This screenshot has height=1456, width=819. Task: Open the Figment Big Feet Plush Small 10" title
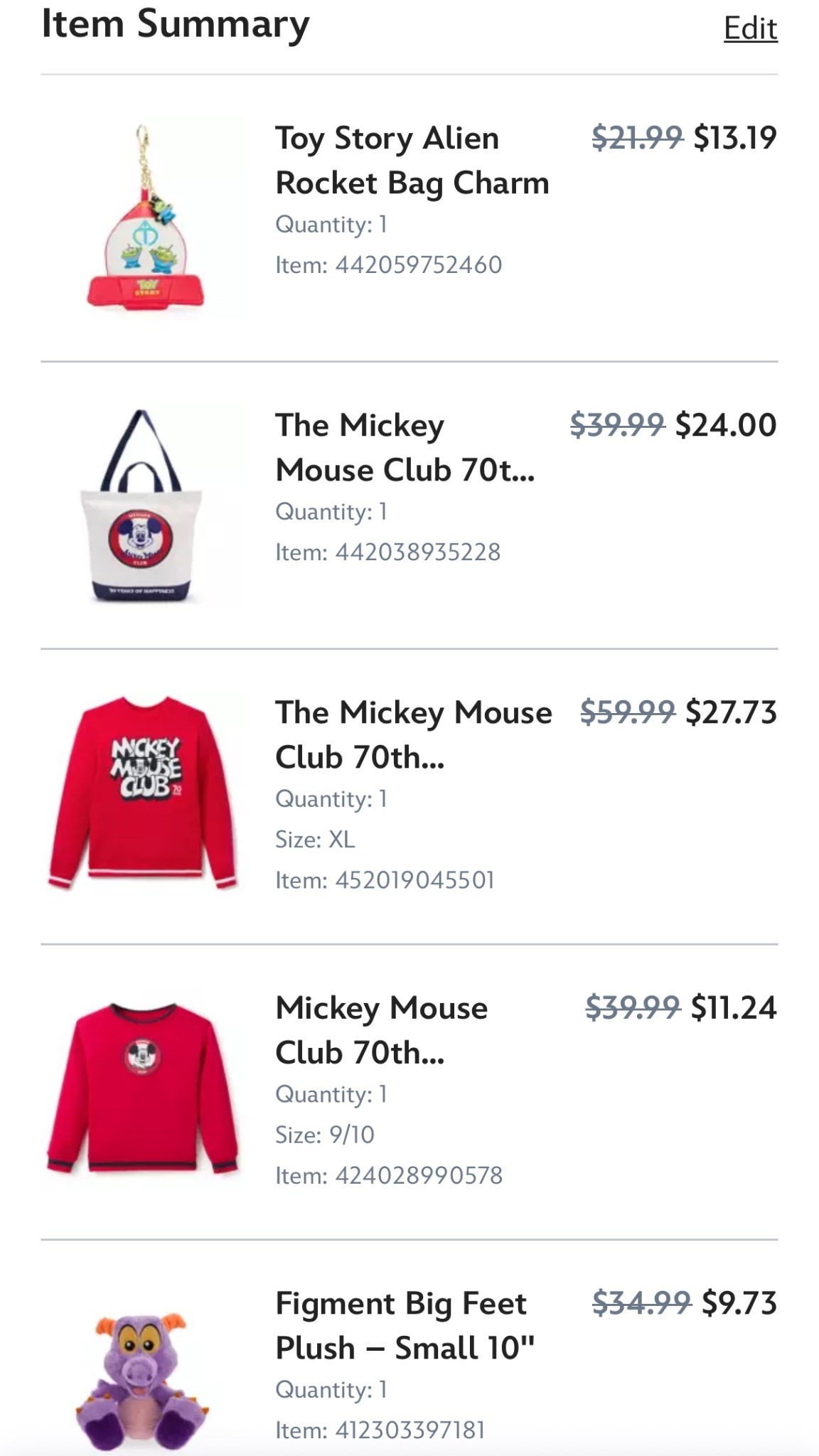(x=400, y=1326)
